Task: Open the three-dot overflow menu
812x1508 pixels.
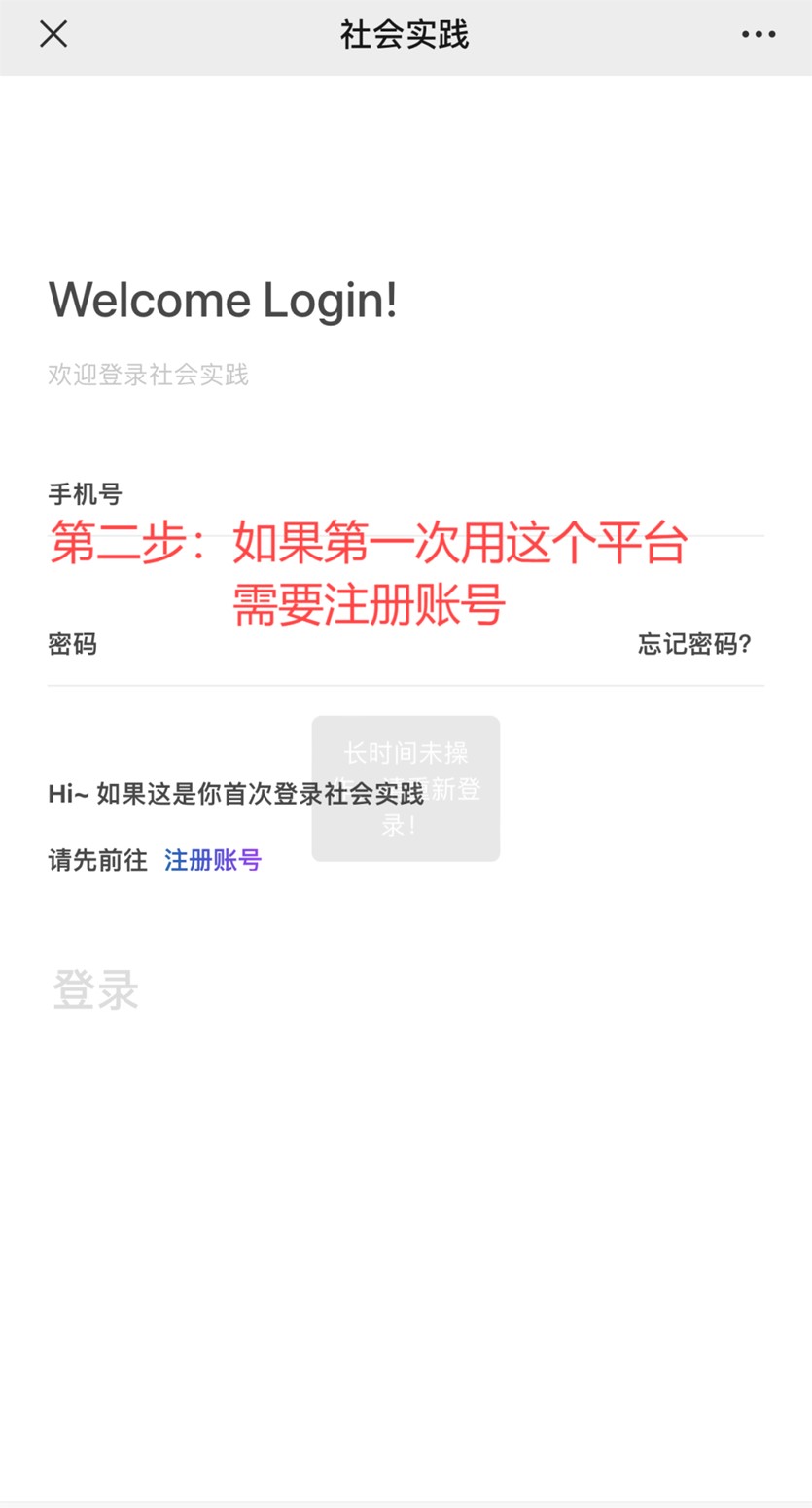Action: coord(759,34)
